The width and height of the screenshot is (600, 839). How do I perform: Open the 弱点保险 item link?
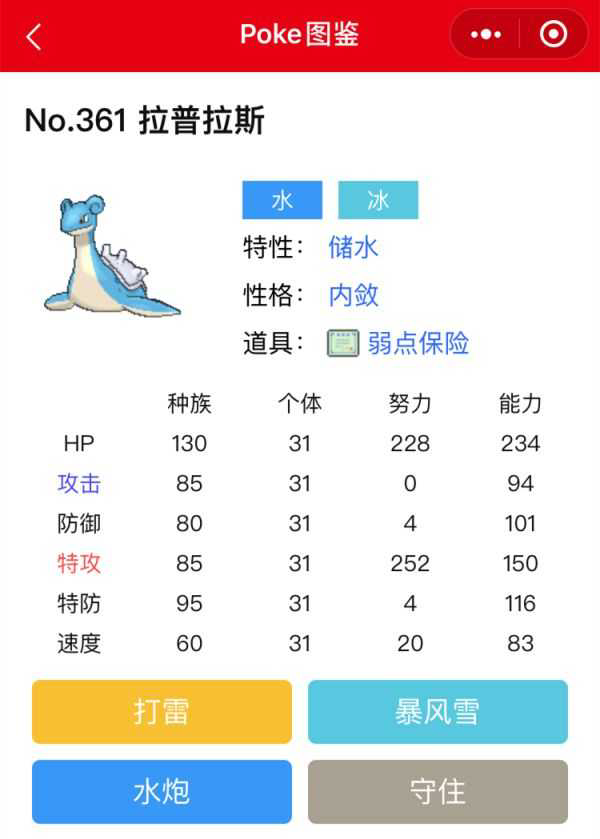coord(418,343)
